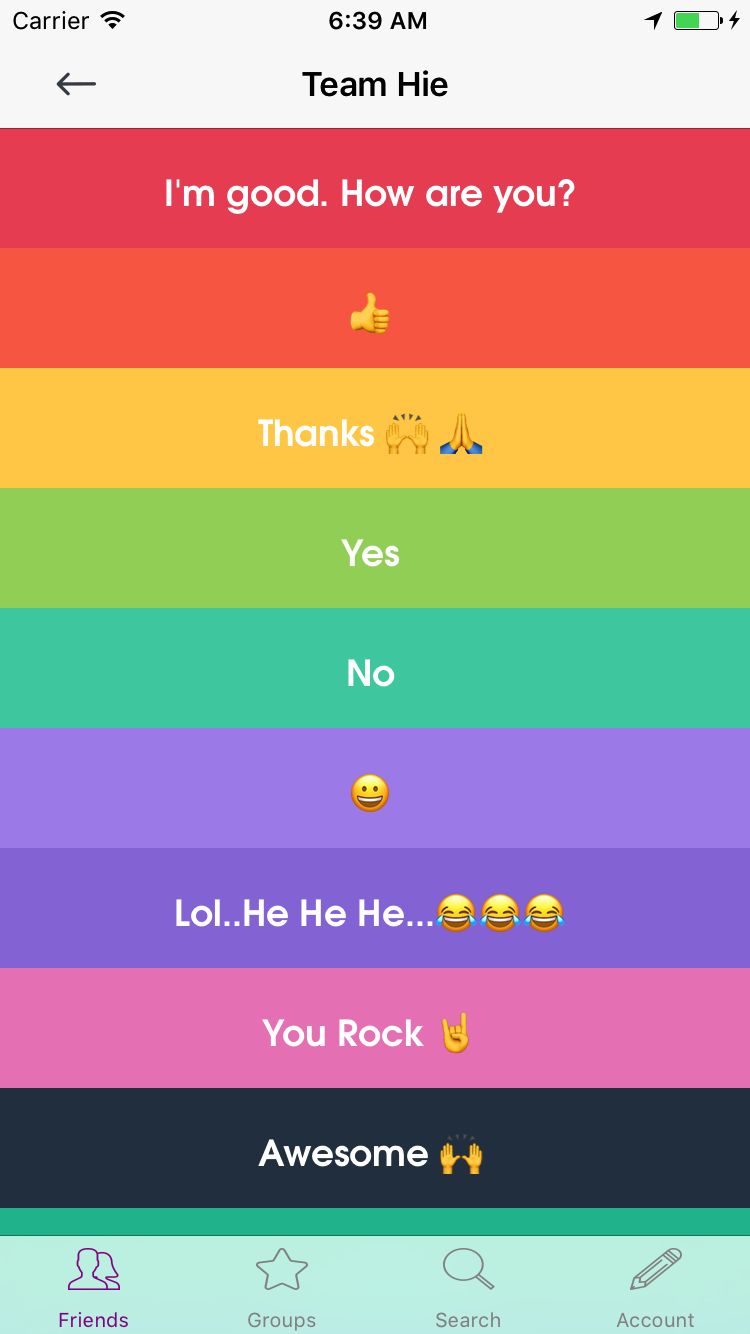Tap the Team Hie title

click(375, 84)
